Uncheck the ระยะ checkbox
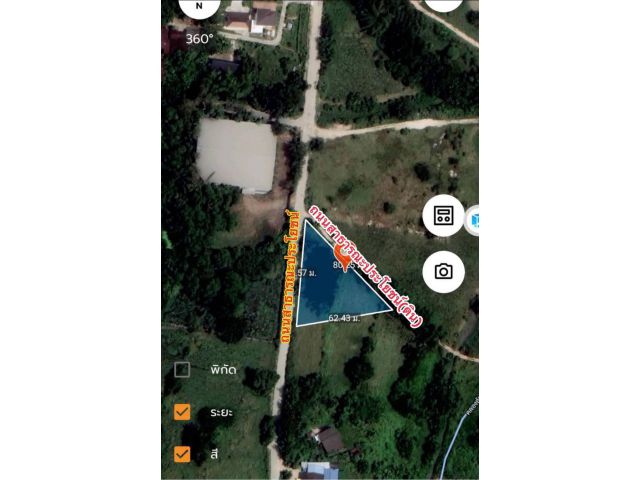 click(182, 411)
